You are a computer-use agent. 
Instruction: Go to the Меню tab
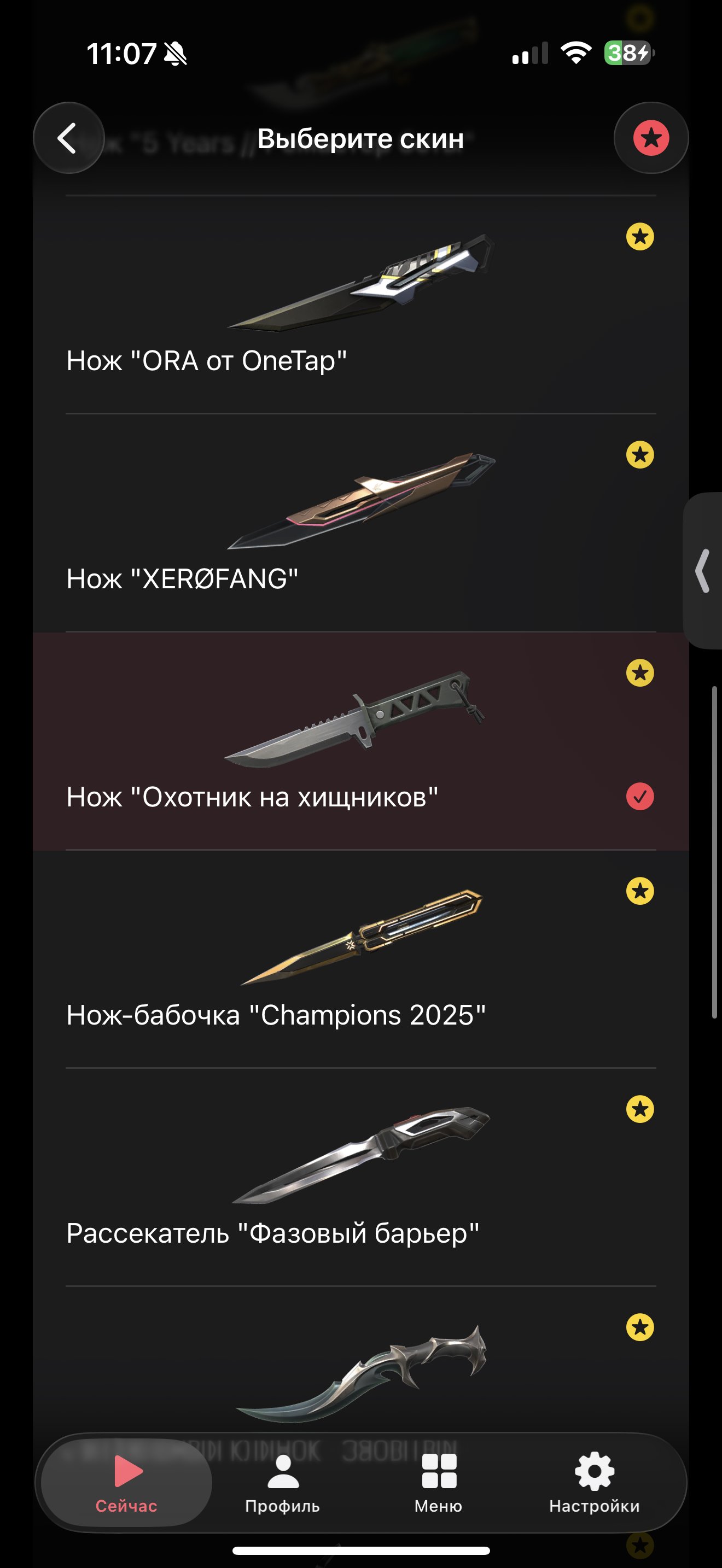[x=438, y=1483]
